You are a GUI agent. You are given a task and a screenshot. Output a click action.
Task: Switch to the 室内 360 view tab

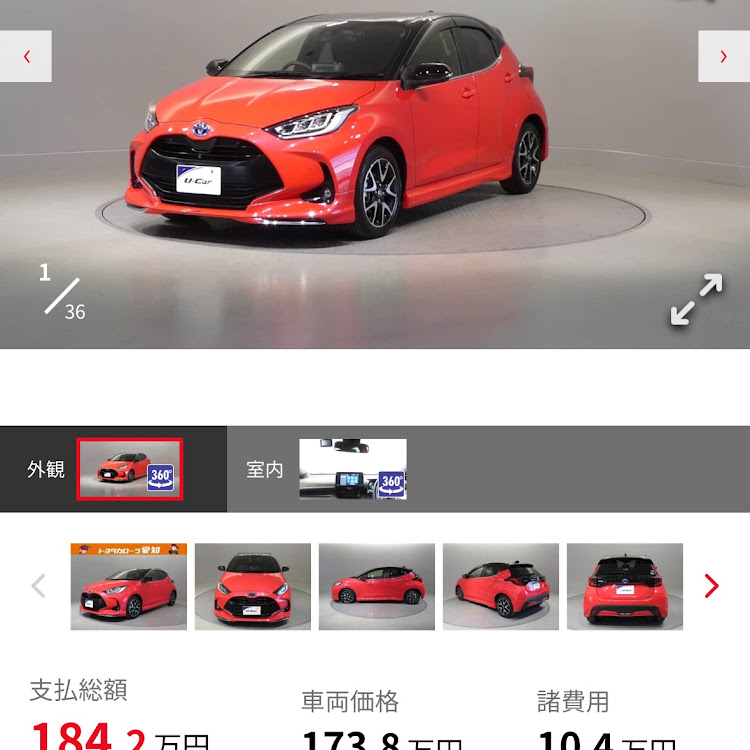[325, 469]
